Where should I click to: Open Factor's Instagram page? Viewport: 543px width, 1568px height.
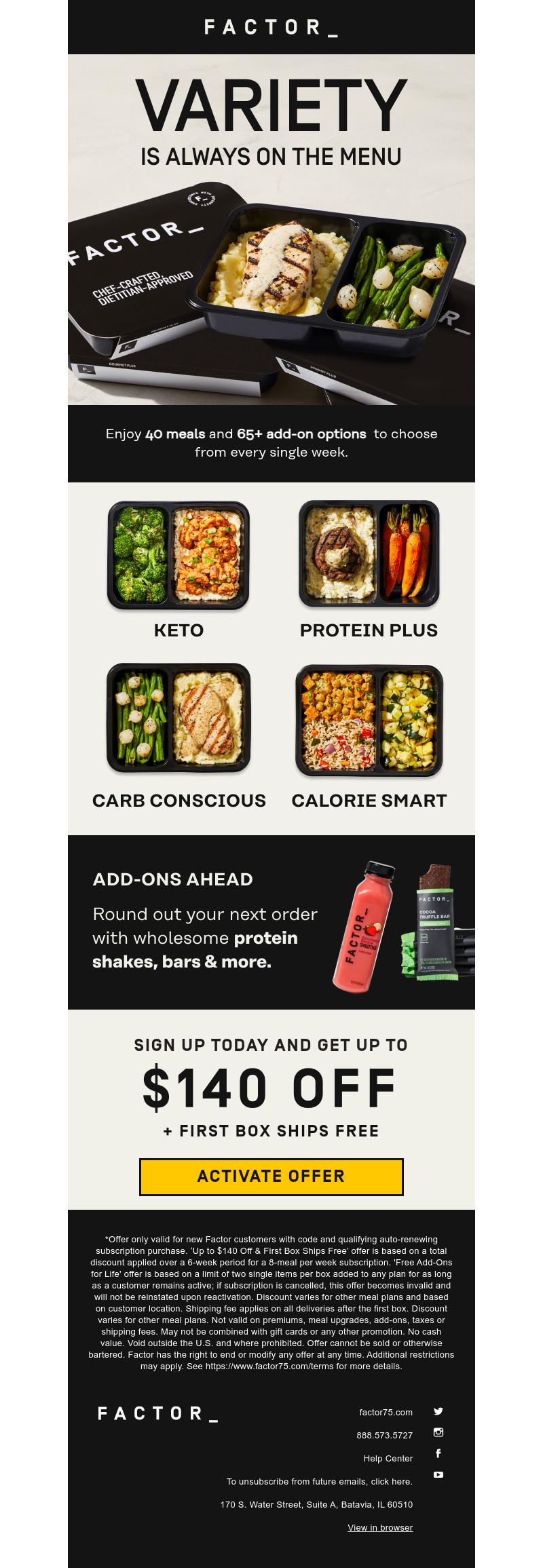click(438, 1432)
